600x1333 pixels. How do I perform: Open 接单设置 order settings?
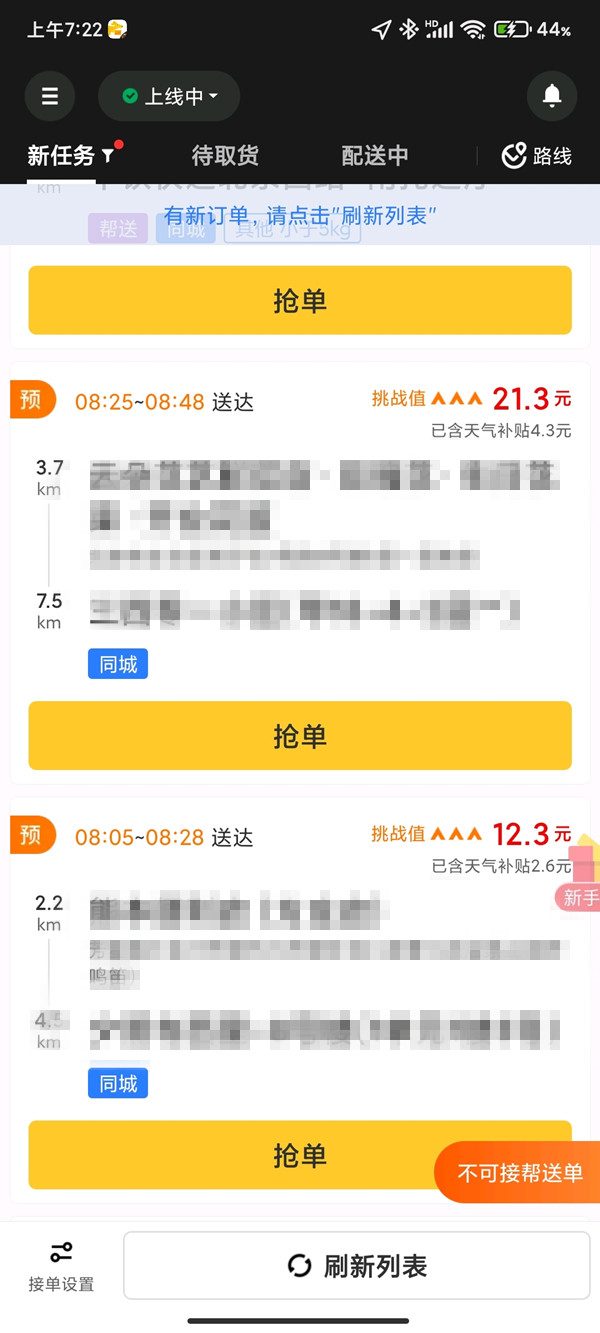coord(61,1267)
